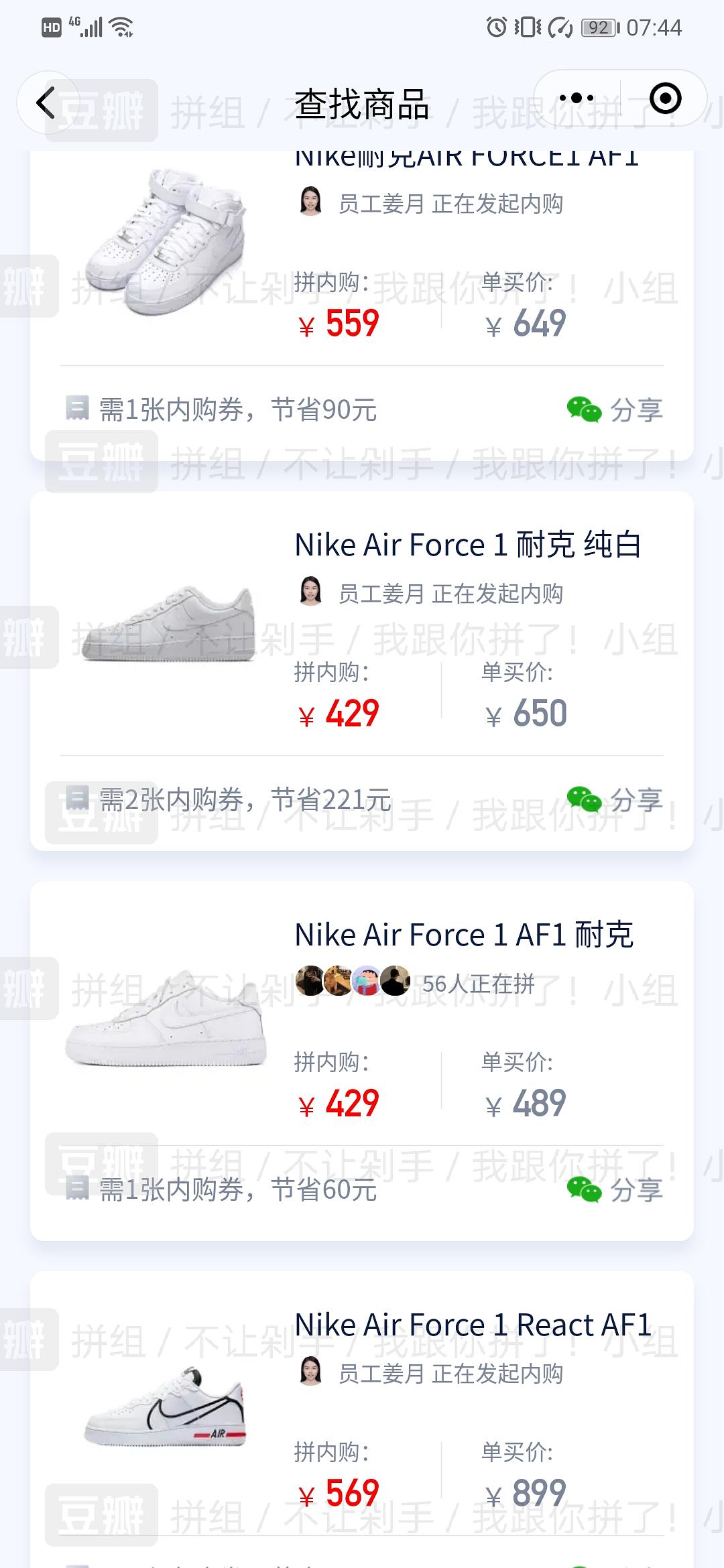Select the ¥429 拼内购 price on AF1 耐克
The width and height of the screenshot is (724, 1568).
click(x=342, y=1101)
